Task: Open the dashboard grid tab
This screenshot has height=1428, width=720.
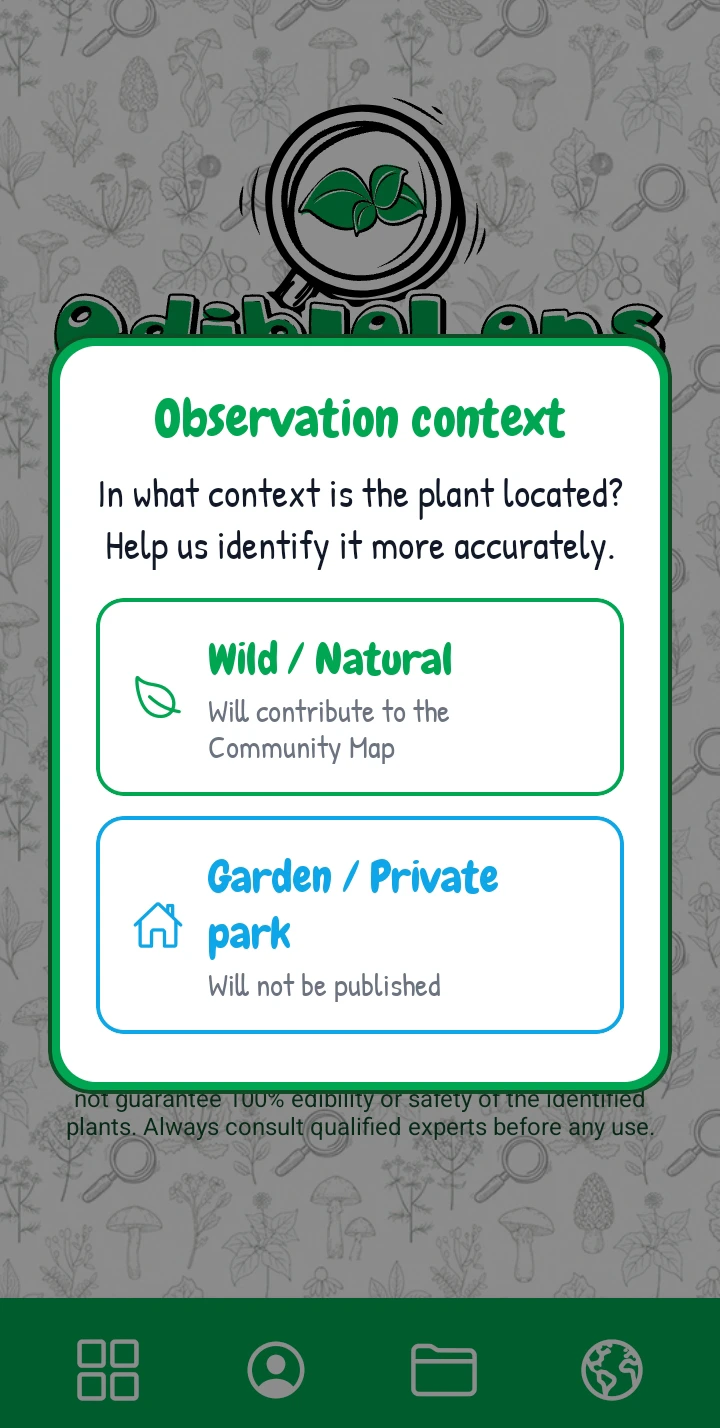Action: (x=108, y=1369)
